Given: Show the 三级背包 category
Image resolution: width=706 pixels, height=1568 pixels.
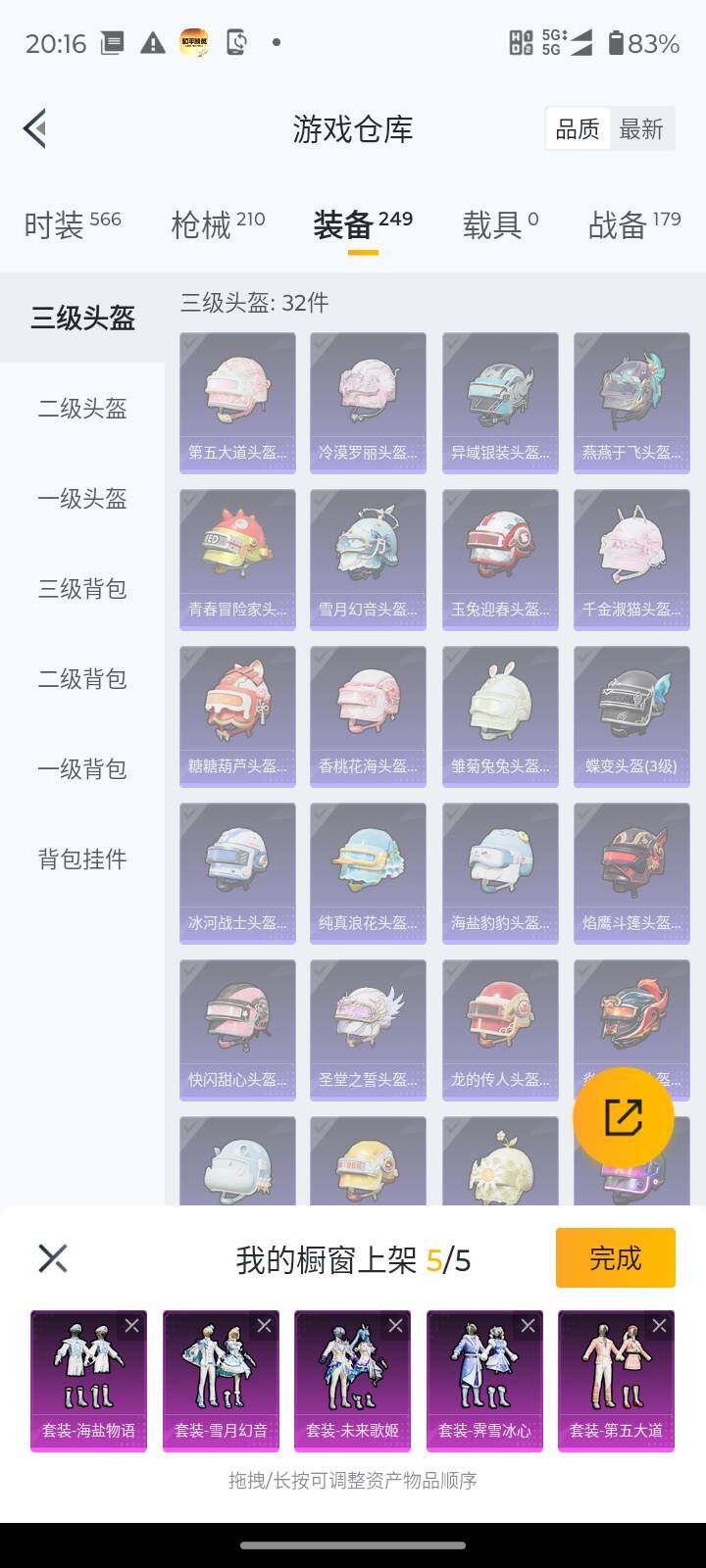Looking at the screenshot, I should point(82,589).
